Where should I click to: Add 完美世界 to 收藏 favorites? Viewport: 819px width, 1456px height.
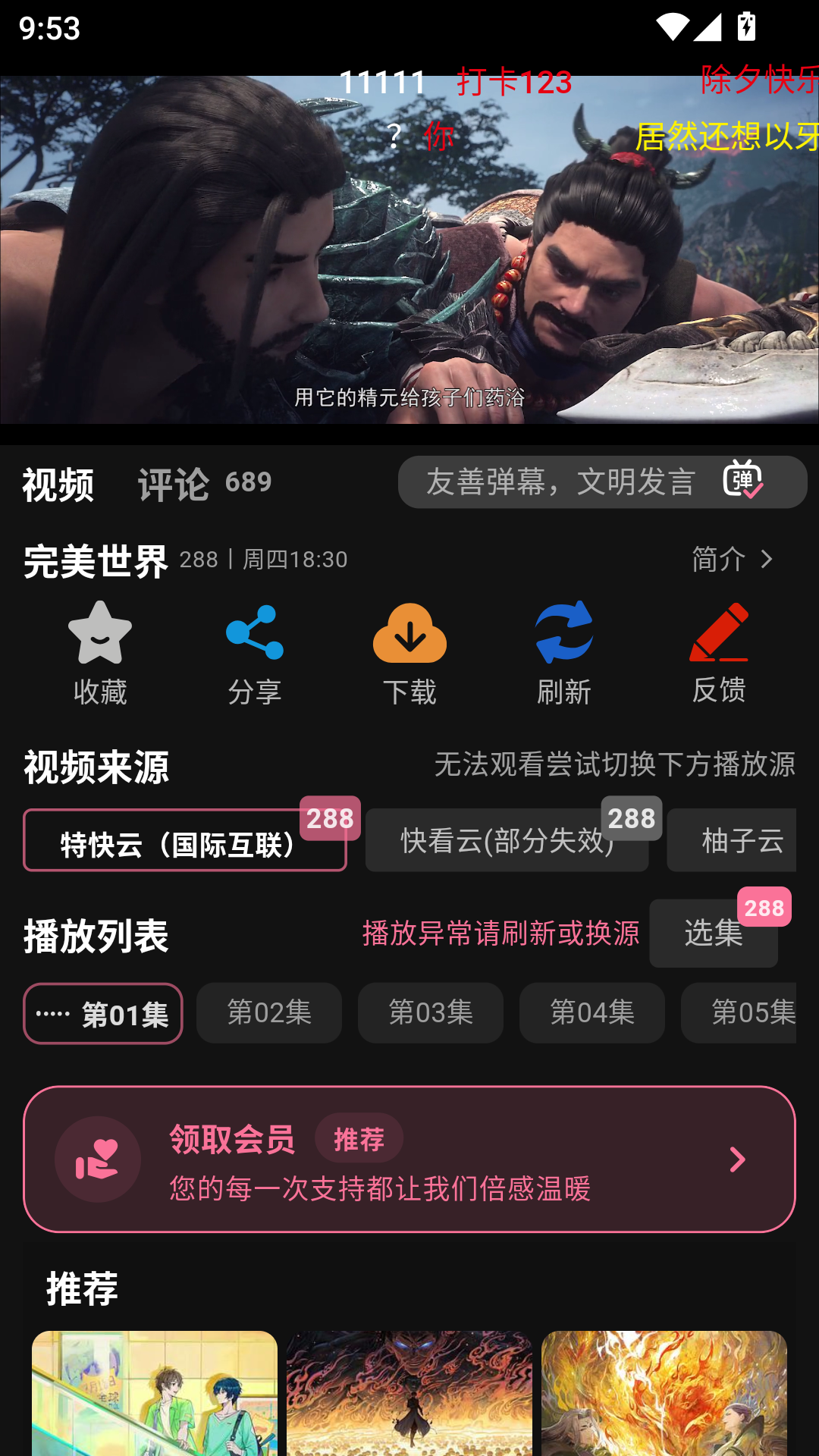click(100, 654)
